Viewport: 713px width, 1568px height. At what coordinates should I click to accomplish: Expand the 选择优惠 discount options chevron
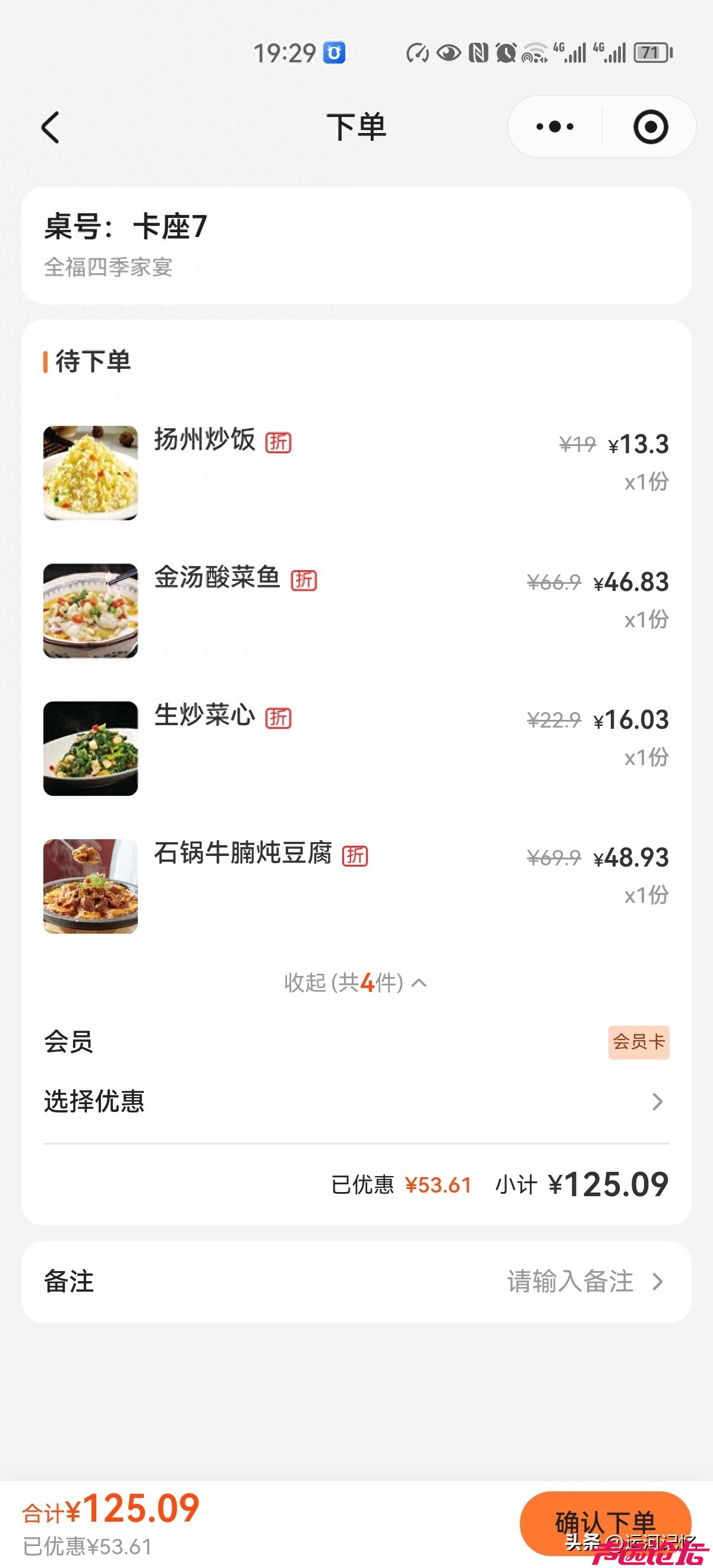[657, 1102]
